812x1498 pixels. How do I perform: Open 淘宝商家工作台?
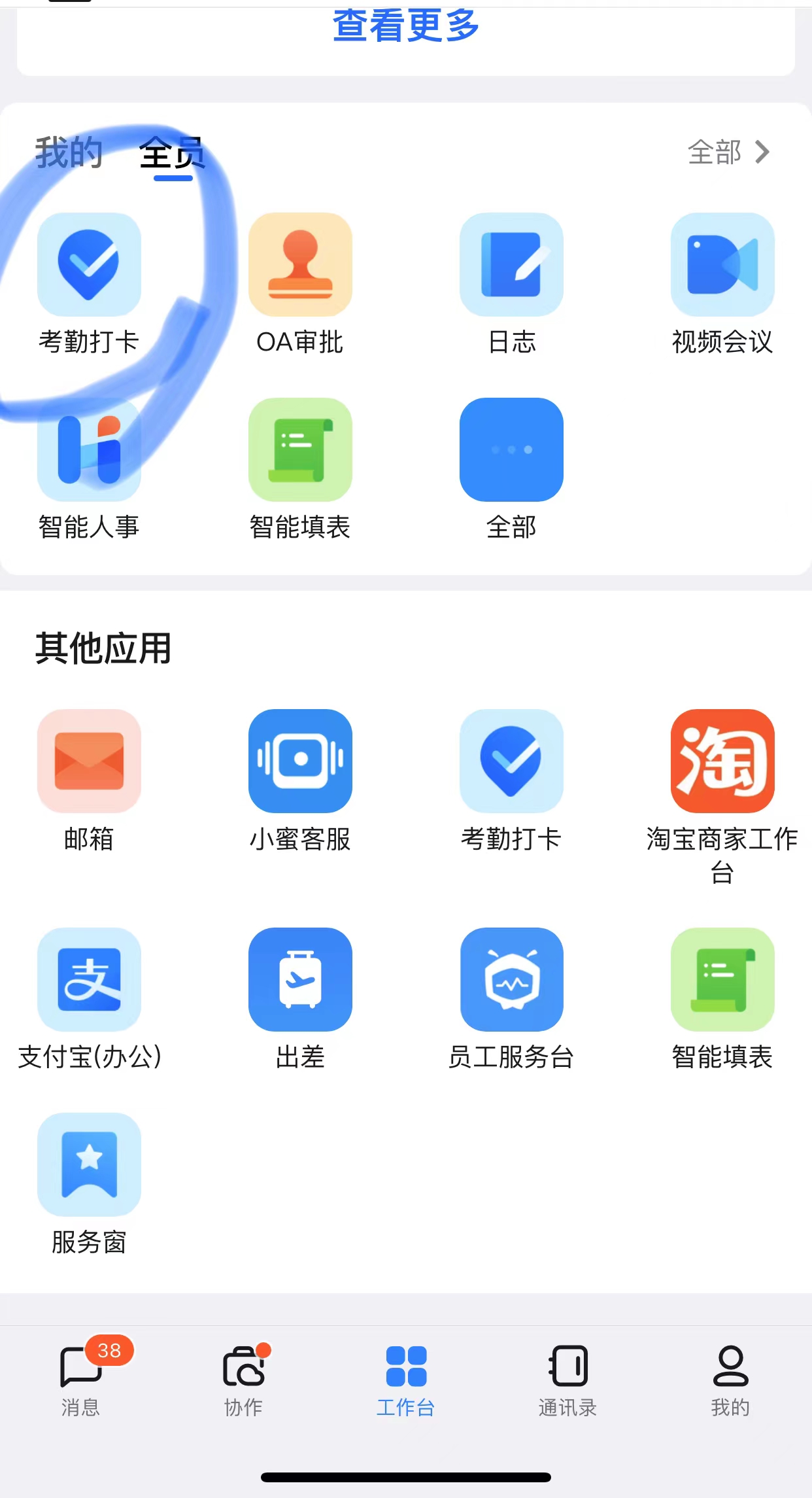pos(722,761)
